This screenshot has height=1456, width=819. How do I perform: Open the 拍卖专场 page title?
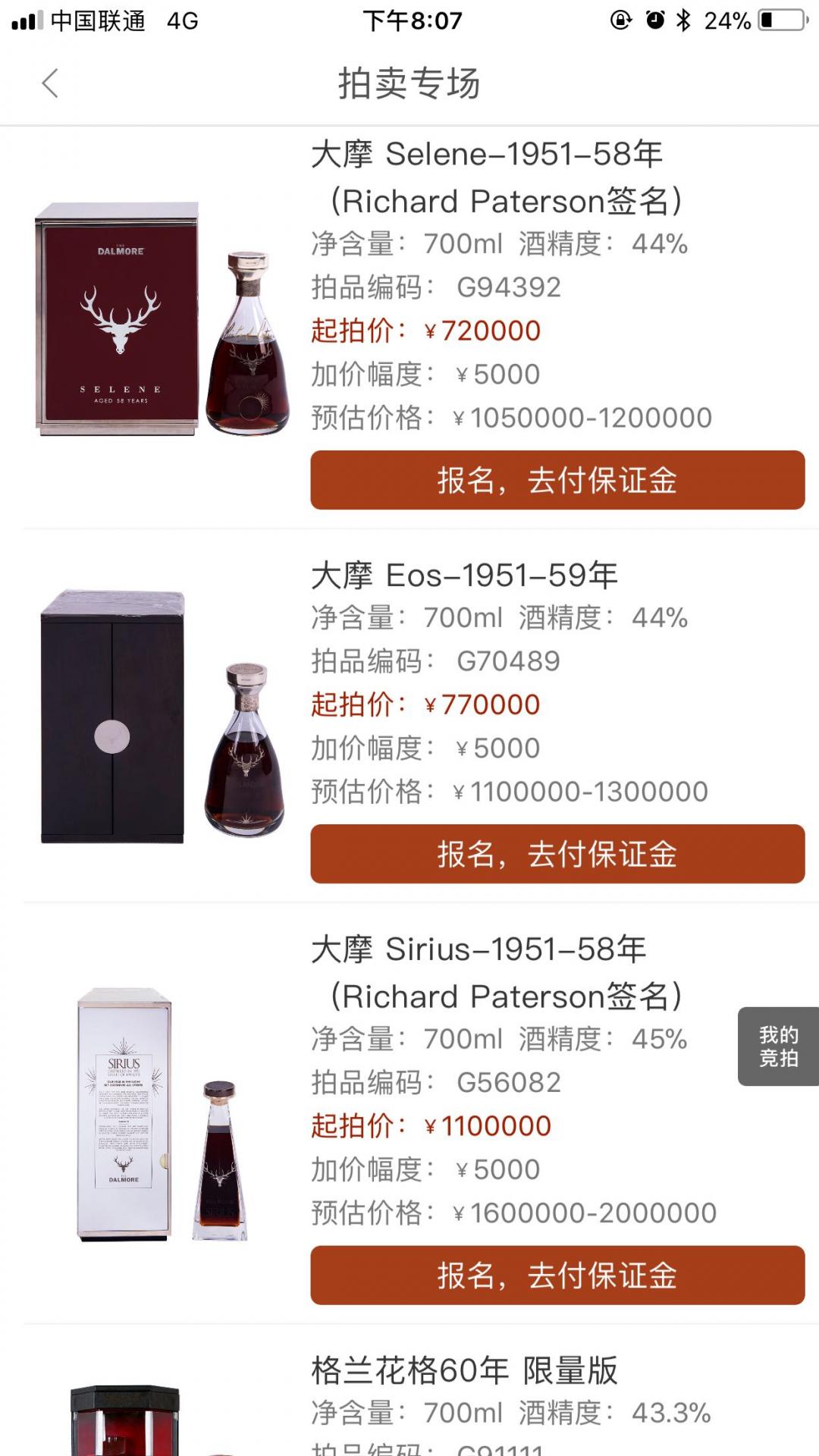409,83
